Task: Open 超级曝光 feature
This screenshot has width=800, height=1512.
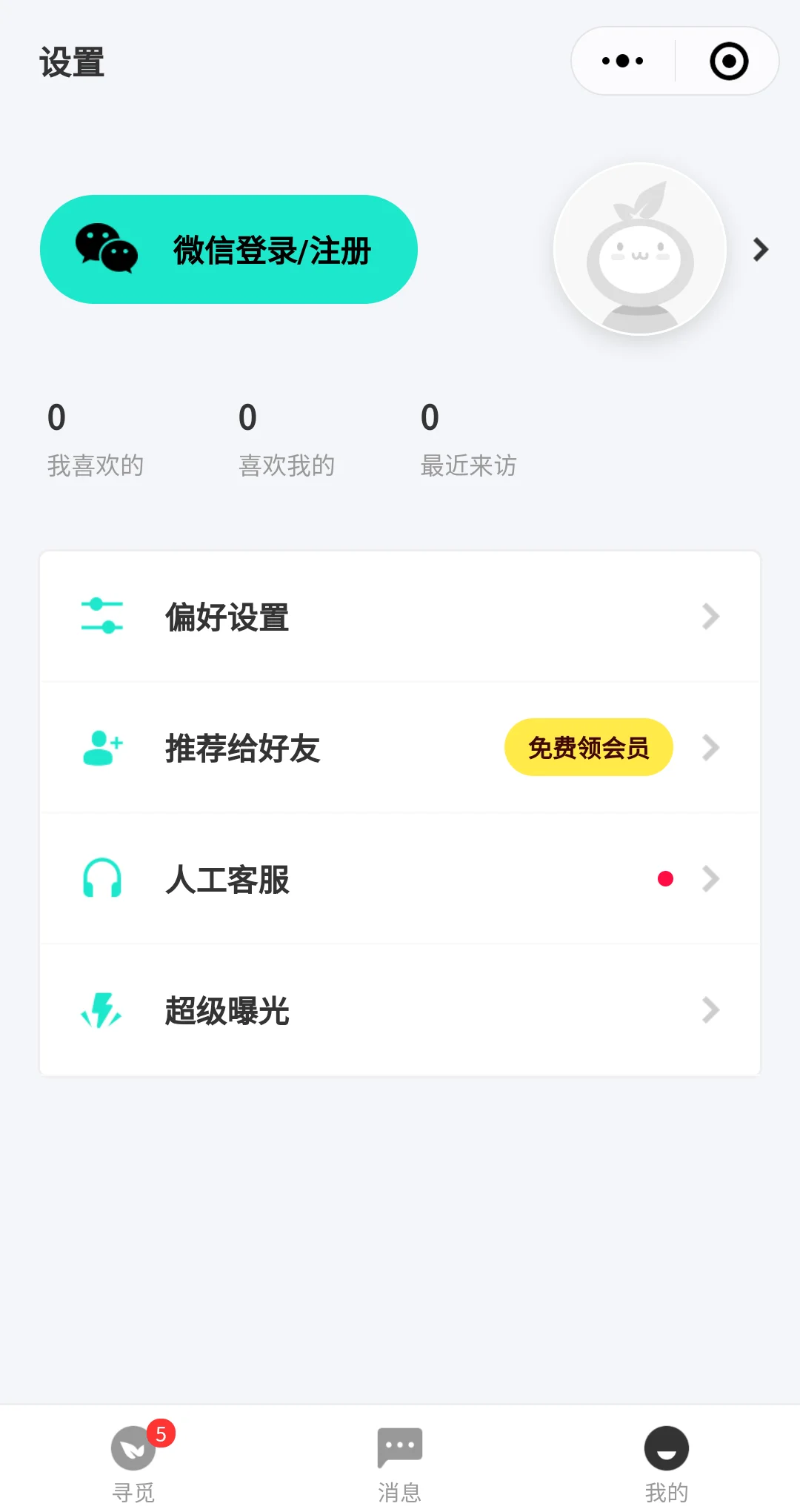Action: (x=400, y=1010)
